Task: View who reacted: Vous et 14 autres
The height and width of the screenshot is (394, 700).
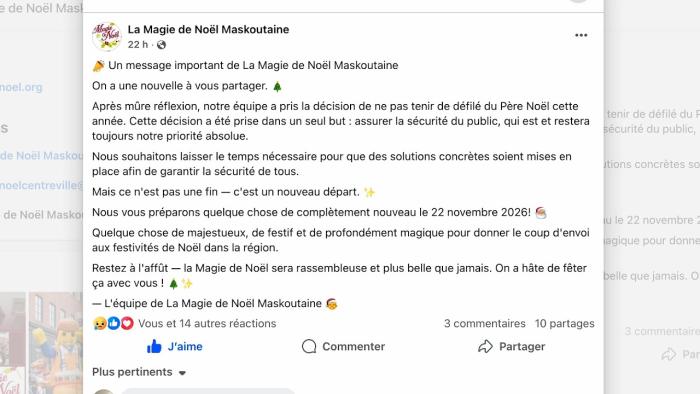Action: (x=207, y=323)
